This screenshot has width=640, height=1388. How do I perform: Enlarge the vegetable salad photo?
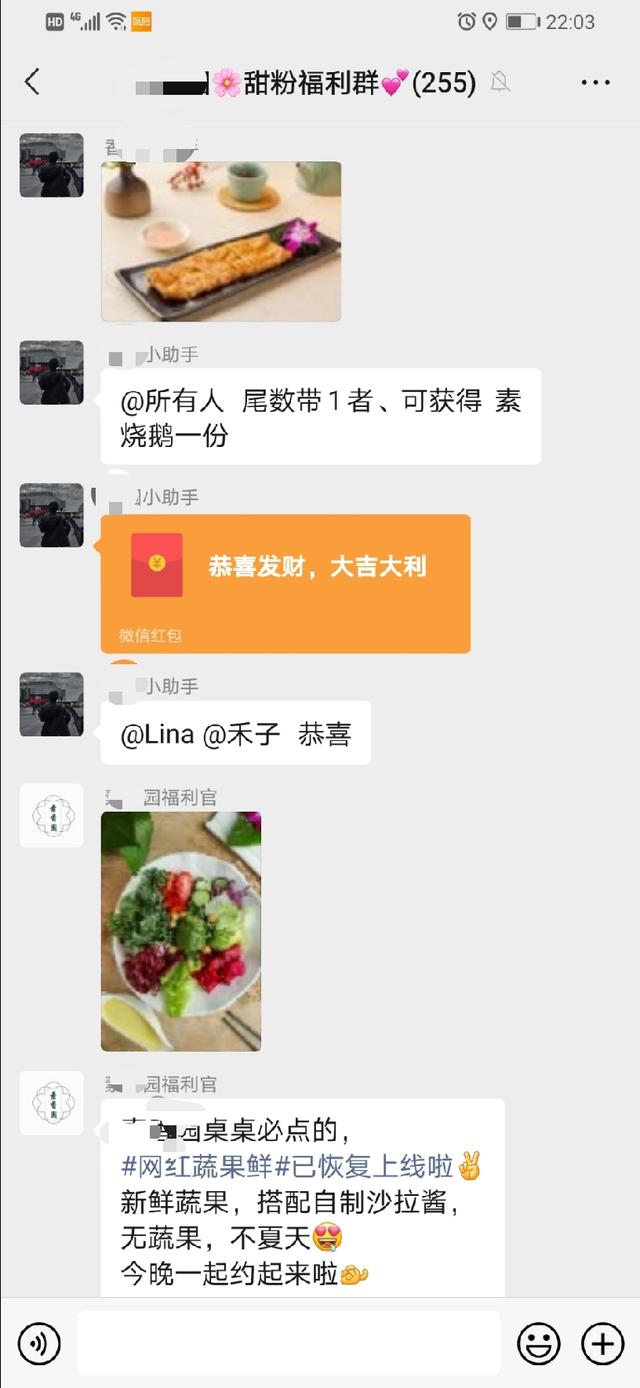click(x=181, y=931)
